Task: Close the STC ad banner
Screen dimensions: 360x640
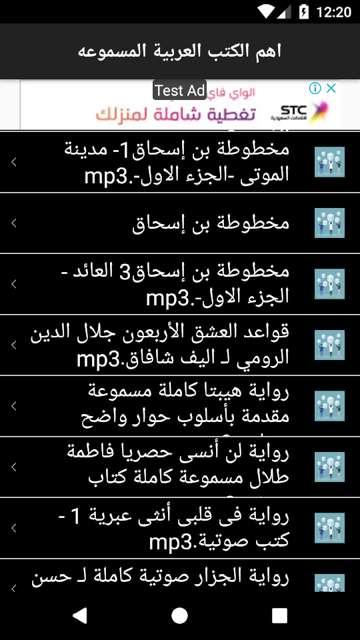Action: click(332, 88)
